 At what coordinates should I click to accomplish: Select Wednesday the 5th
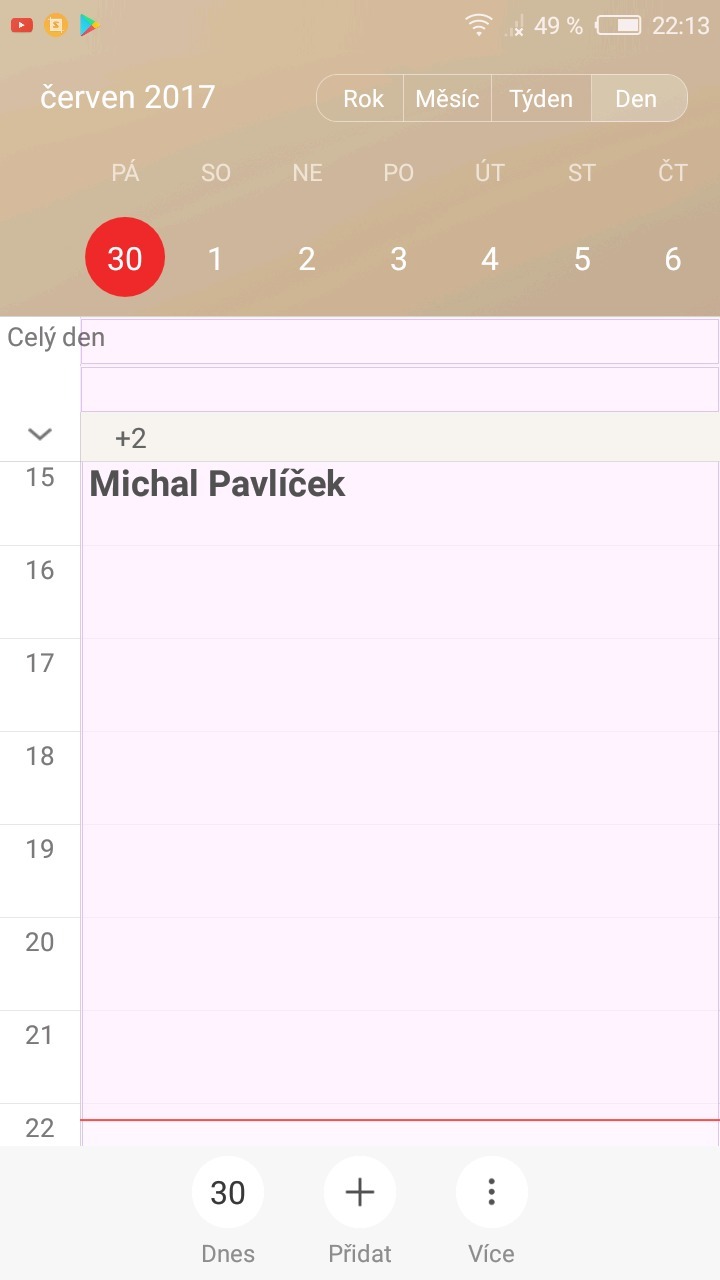pos(582,259)
